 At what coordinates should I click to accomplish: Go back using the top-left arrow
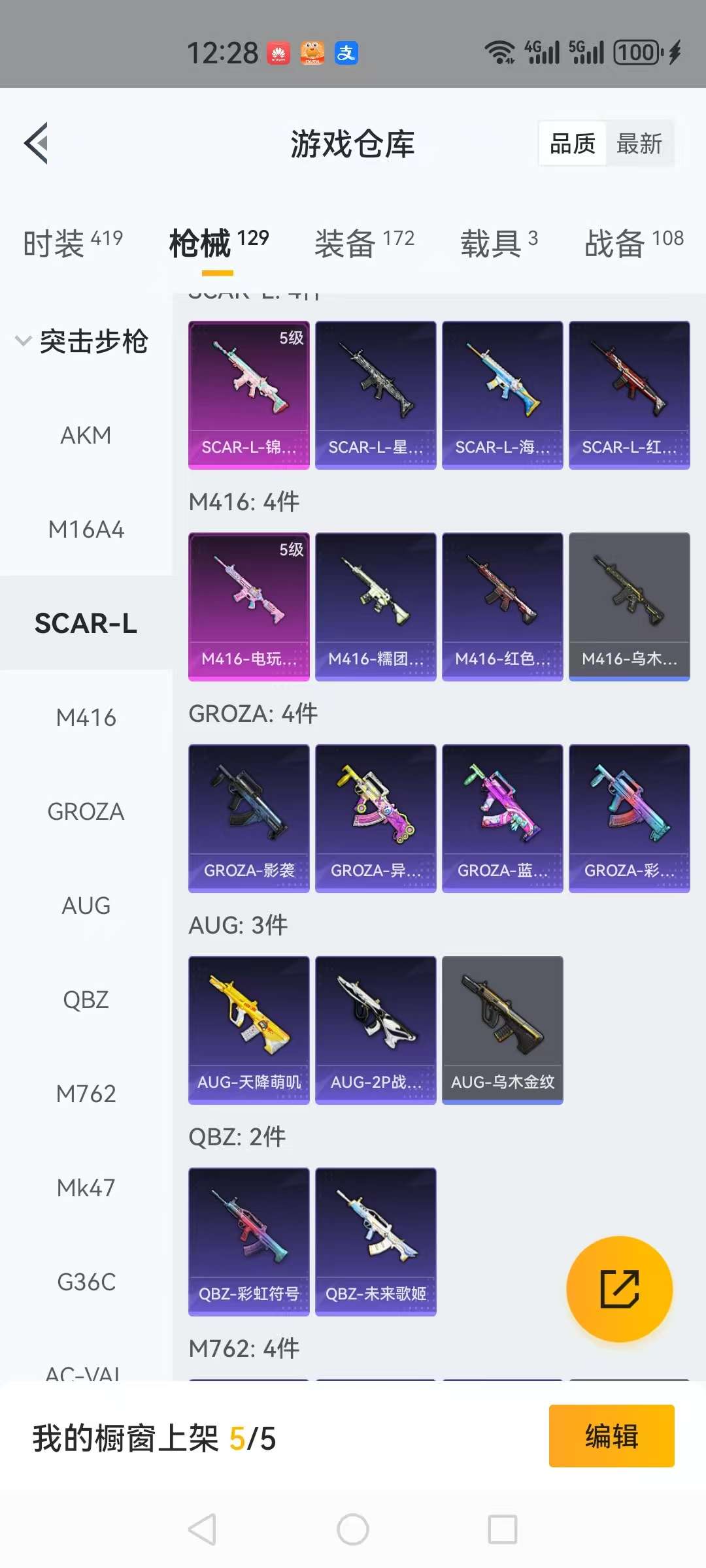[x=37, y=143]
